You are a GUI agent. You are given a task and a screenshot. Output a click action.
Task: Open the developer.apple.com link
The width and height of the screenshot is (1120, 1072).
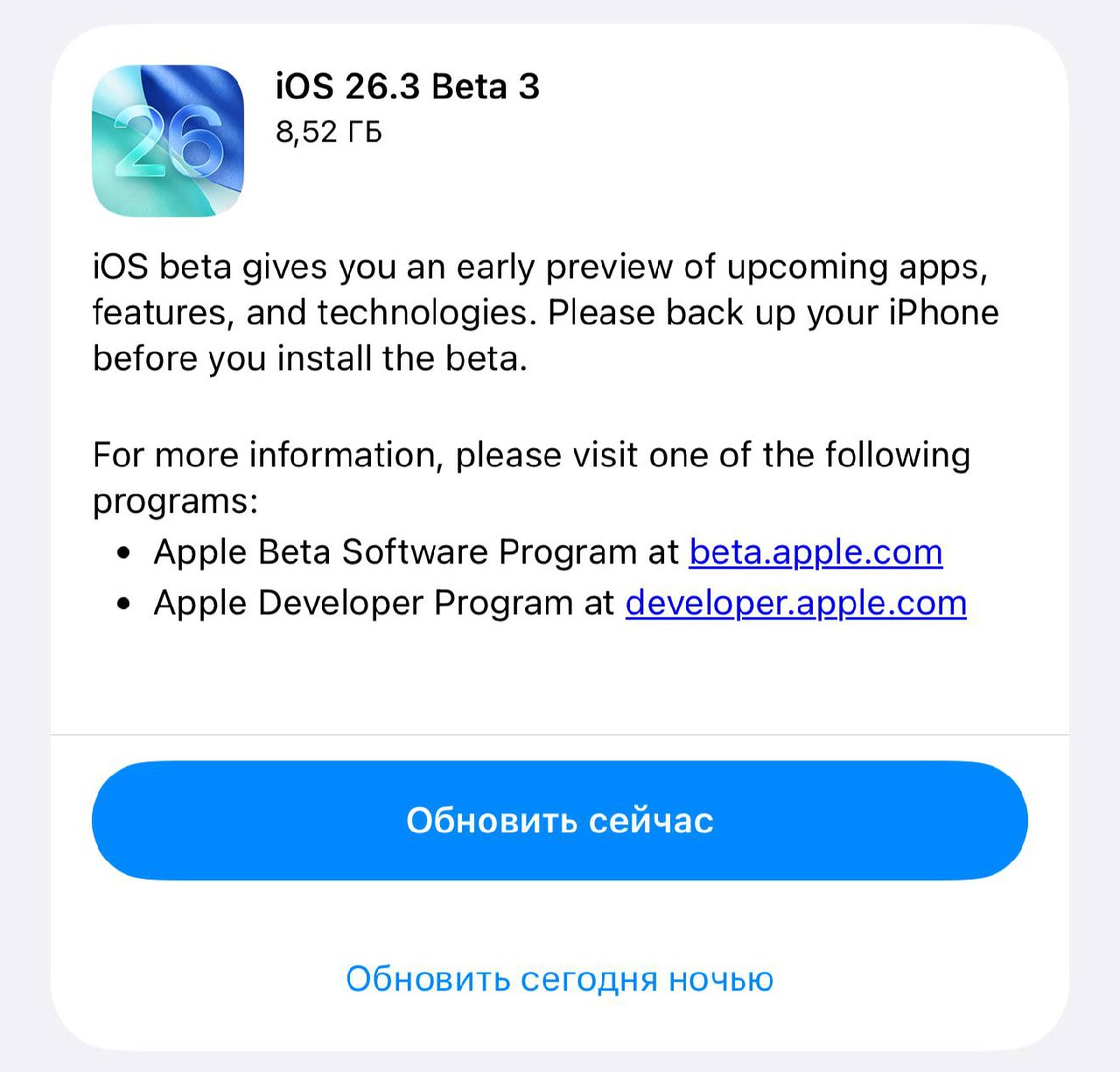(795, 603)
